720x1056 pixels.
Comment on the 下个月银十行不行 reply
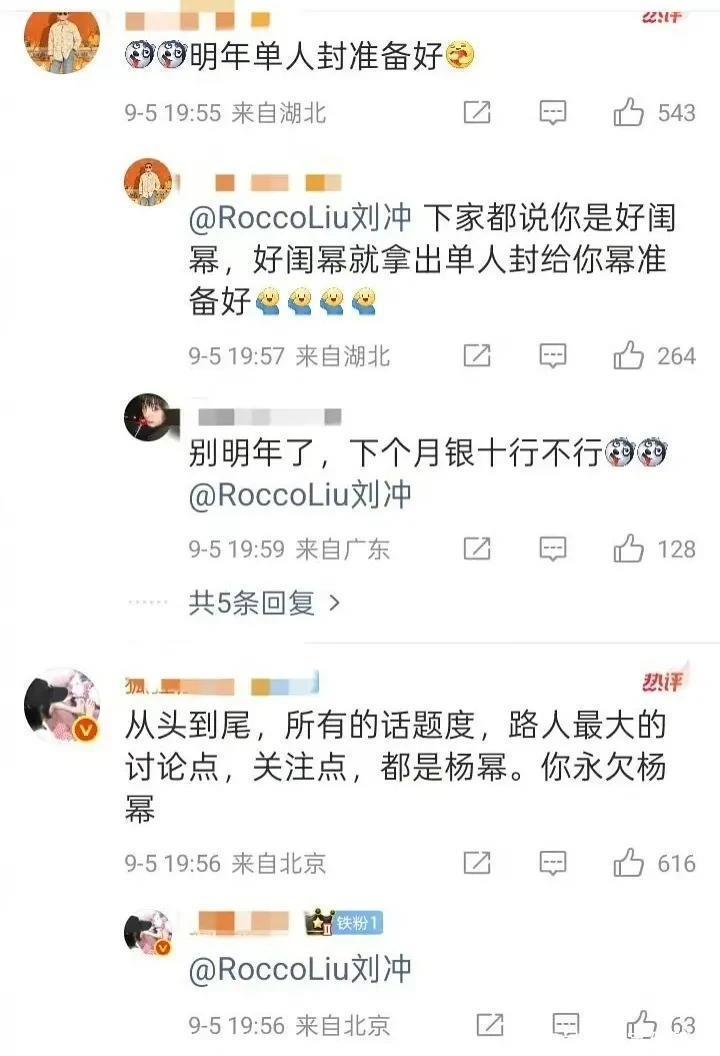(552, 549)
